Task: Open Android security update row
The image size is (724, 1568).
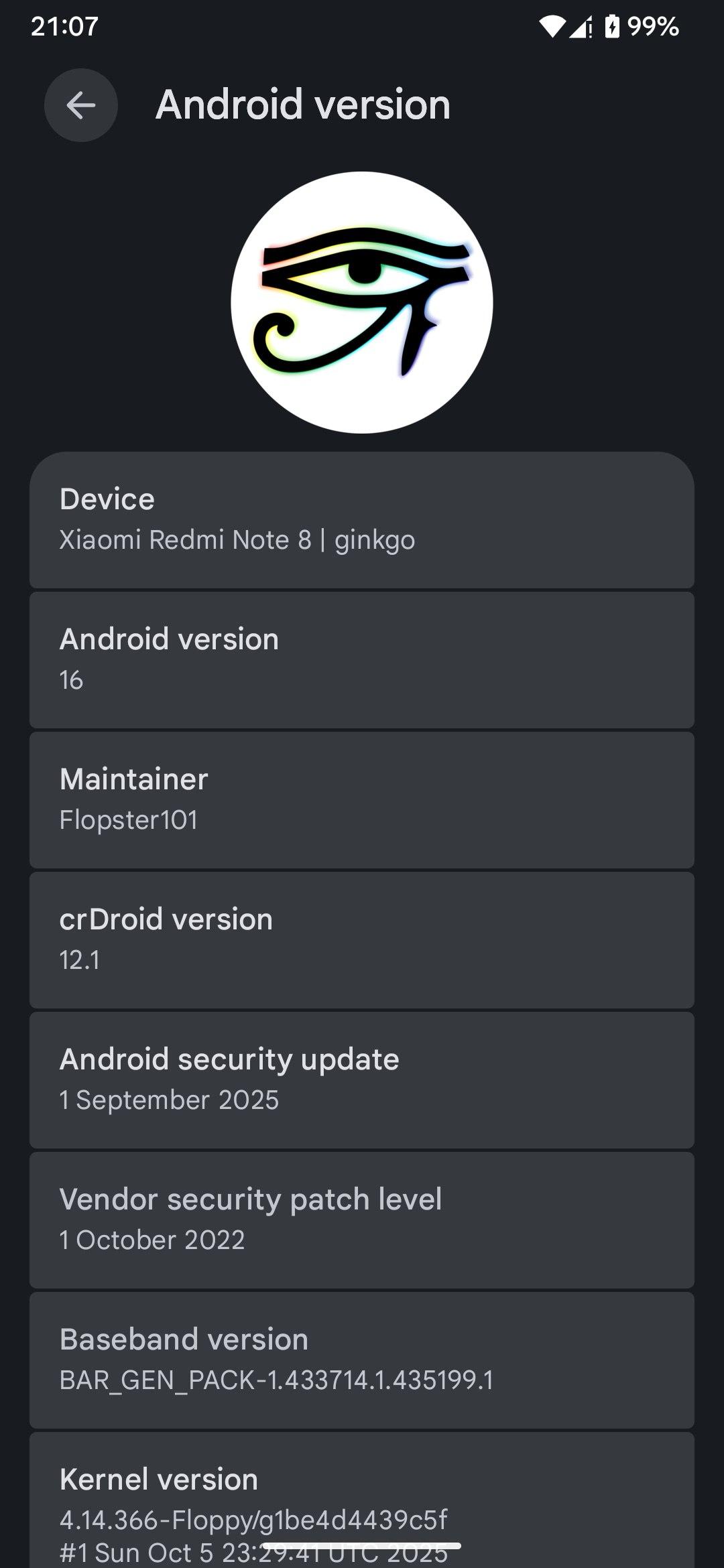Action: pyautogui.click(x=362, y=1080)
